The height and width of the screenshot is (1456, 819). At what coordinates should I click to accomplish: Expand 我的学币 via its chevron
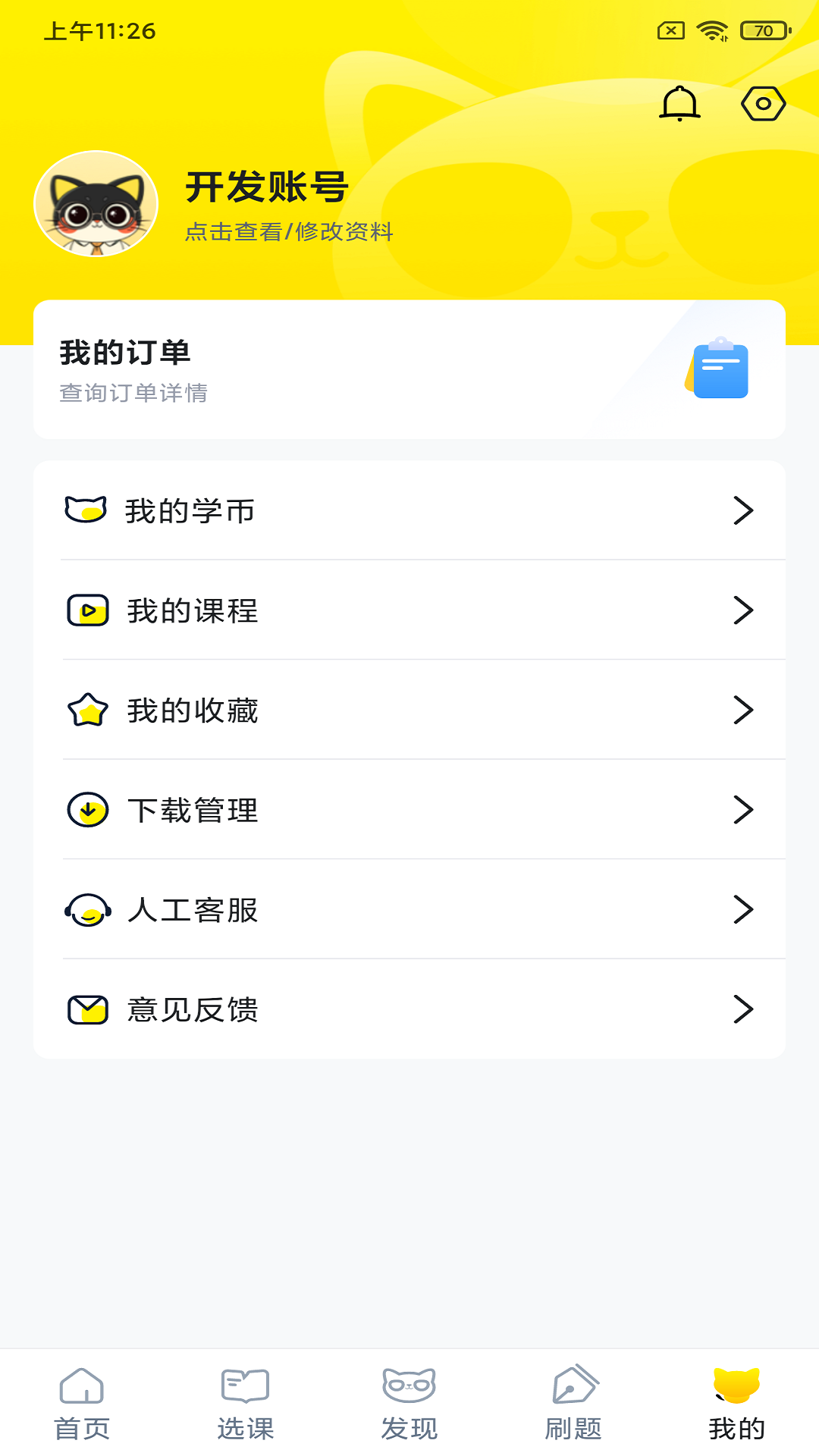click(x=744, y=510)
